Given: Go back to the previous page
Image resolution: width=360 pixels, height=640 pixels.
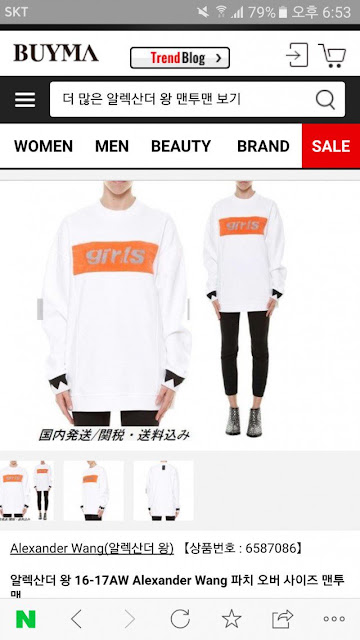Looking at the screenshot, I should (76, 620).
